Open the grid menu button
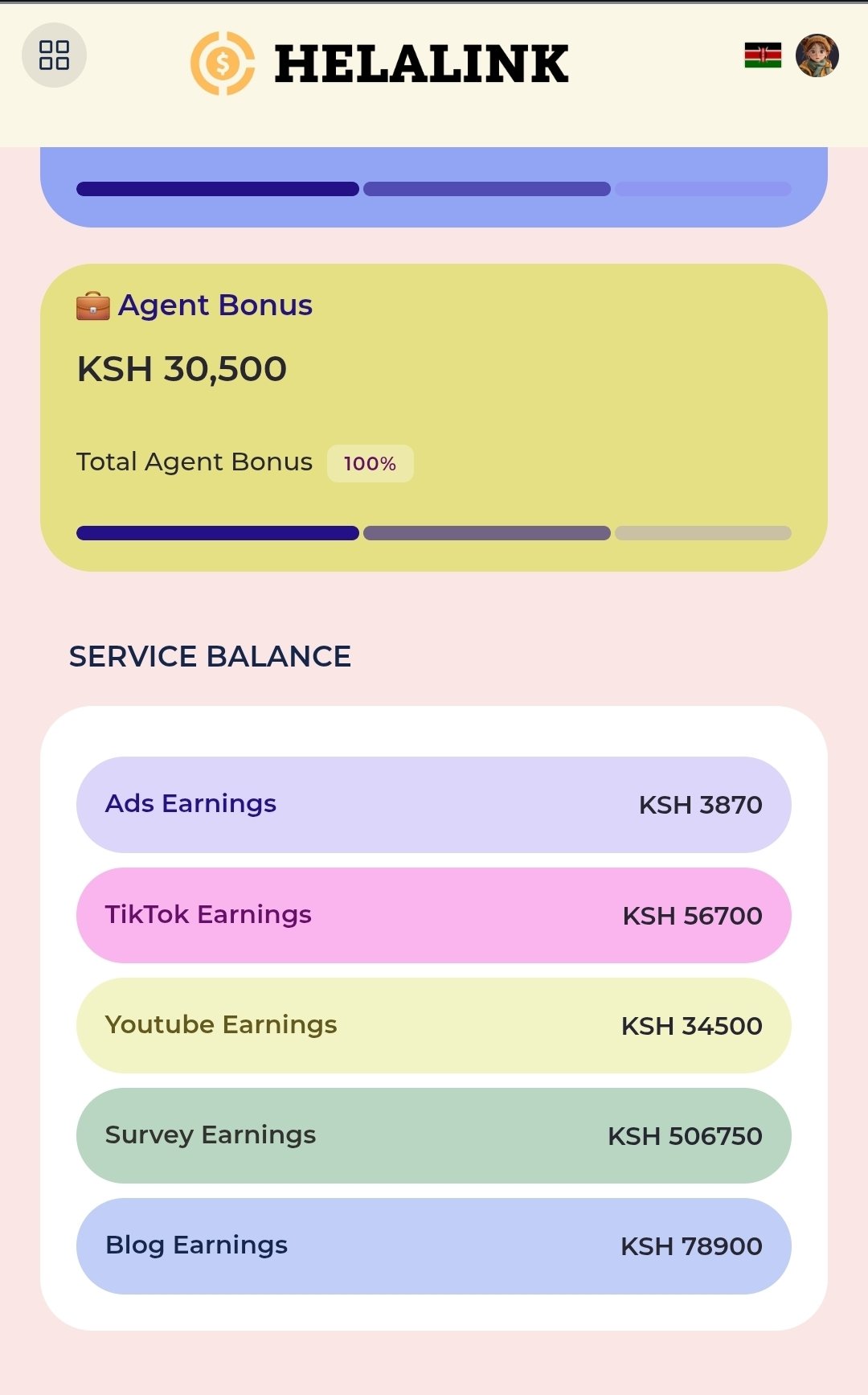Screen dimensions: 868x1395 (x=54, y=55)
